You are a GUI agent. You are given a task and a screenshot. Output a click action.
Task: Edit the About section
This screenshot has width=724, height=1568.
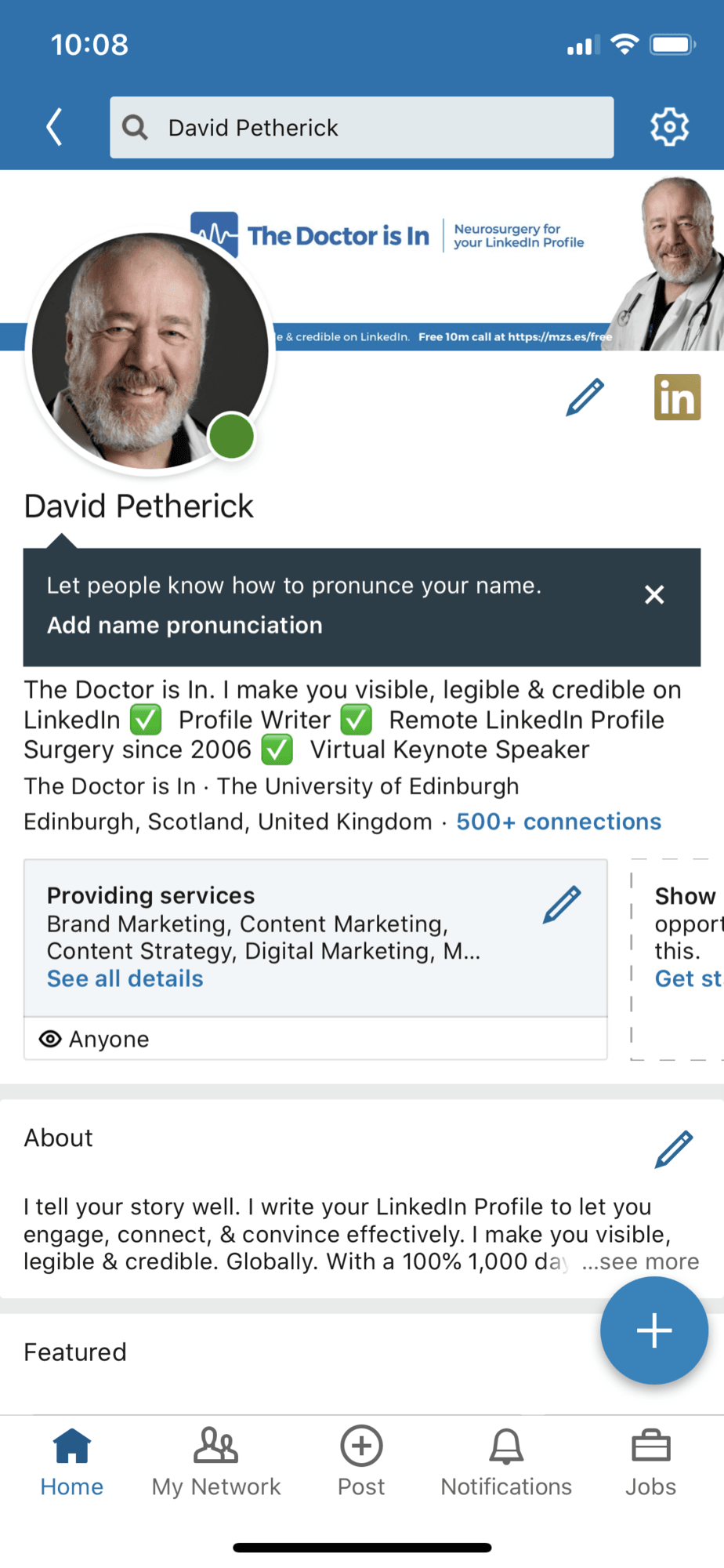674,1149
